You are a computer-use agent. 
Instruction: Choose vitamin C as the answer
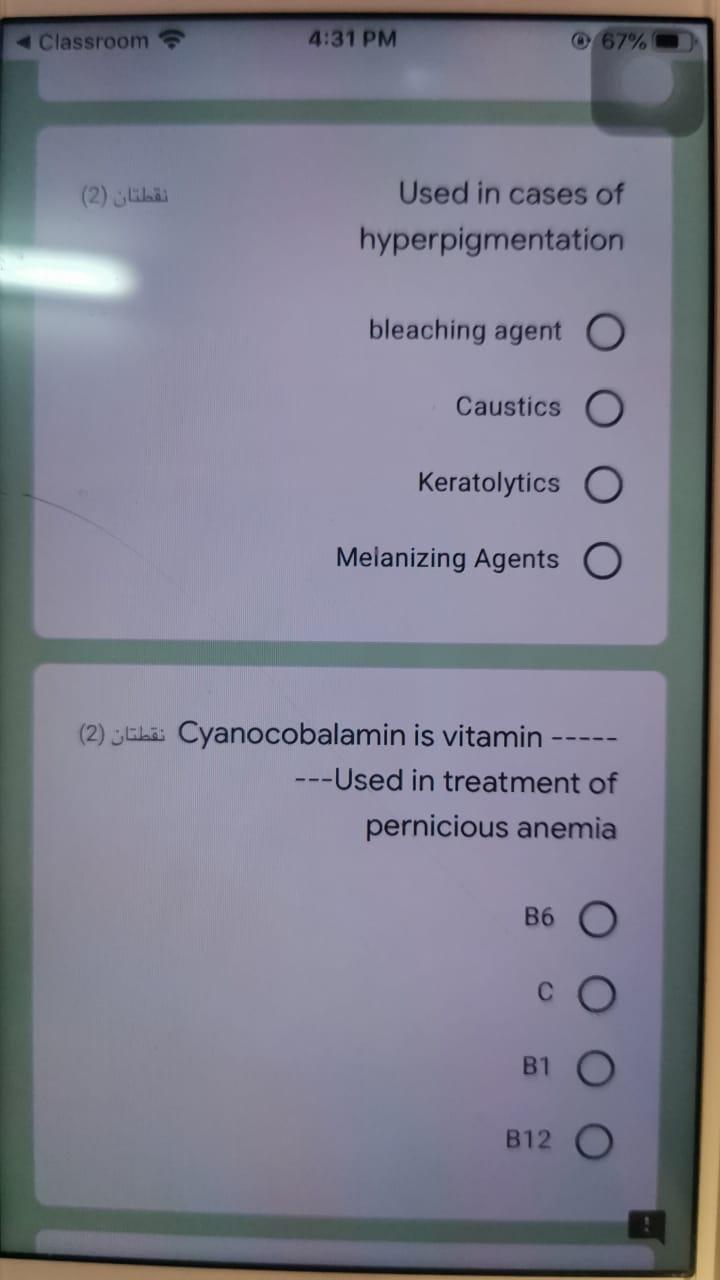coord(597,994)
